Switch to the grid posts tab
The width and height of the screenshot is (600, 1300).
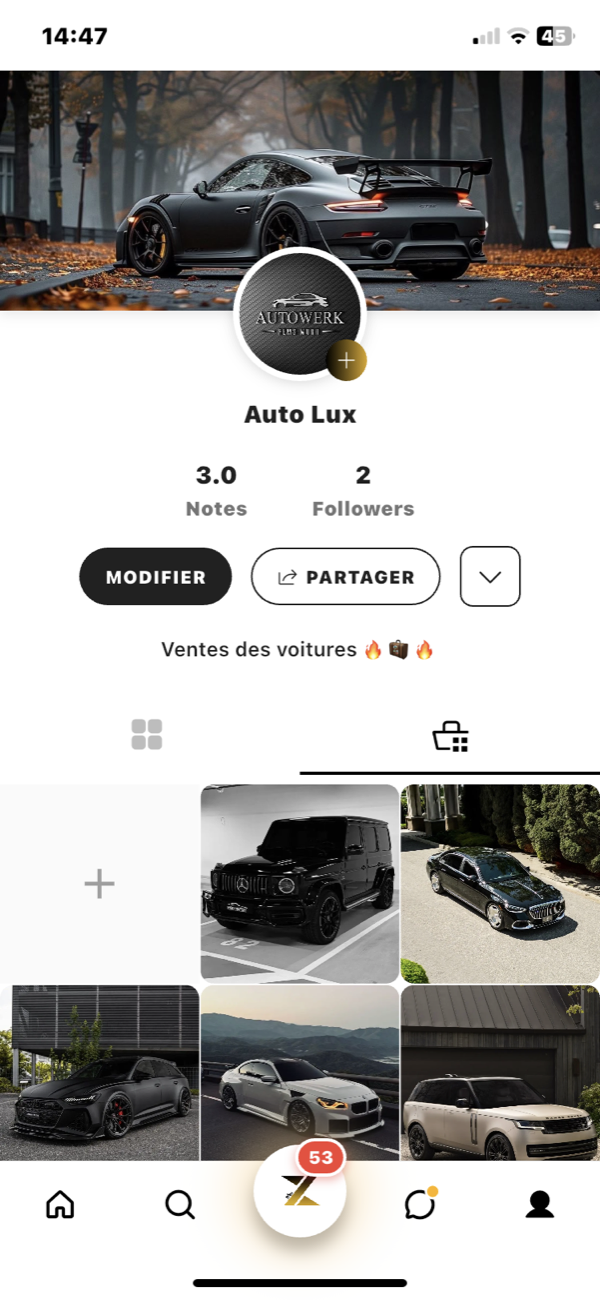point(147,735)
